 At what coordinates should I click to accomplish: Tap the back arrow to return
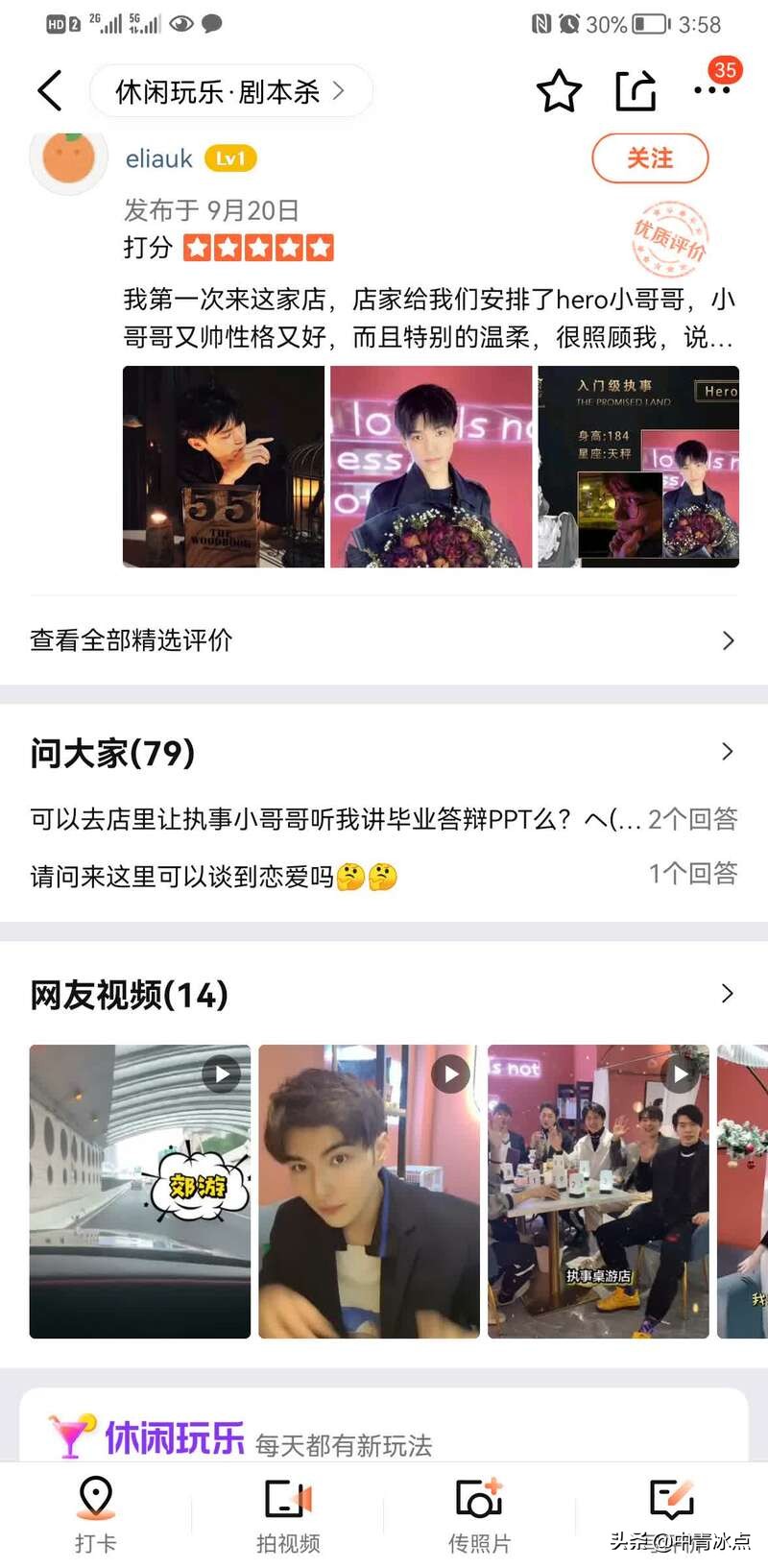pyautogui.click(x=48, y=88)
